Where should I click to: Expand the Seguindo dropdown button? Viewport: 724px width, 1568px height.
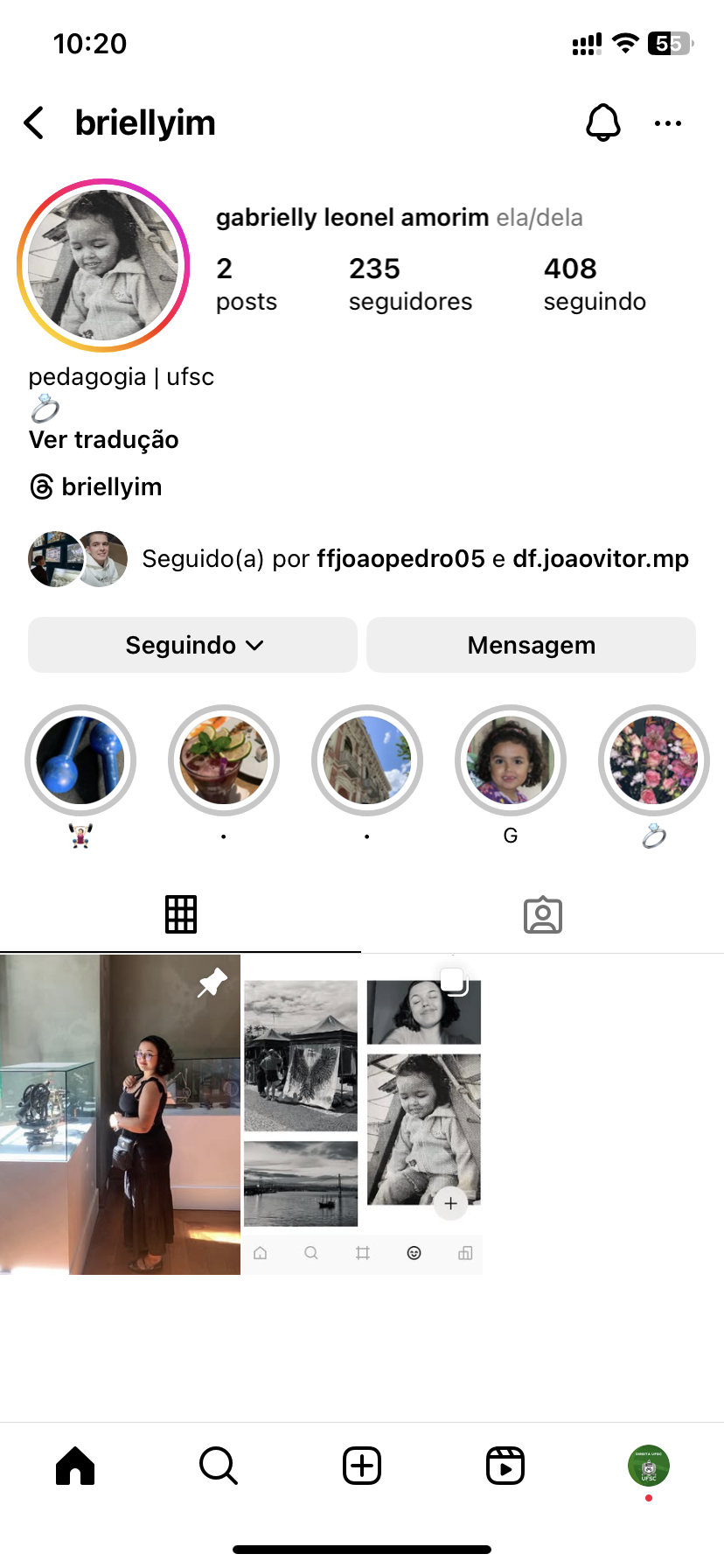(192, 645)
